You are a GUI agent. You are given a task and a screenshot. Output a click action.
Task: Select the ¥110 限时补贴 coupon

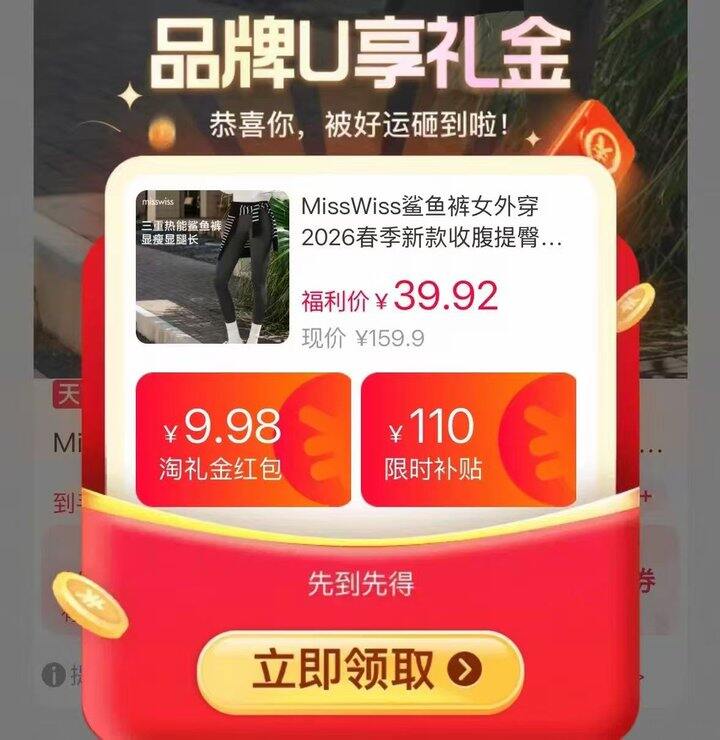(x=468, y=440)
